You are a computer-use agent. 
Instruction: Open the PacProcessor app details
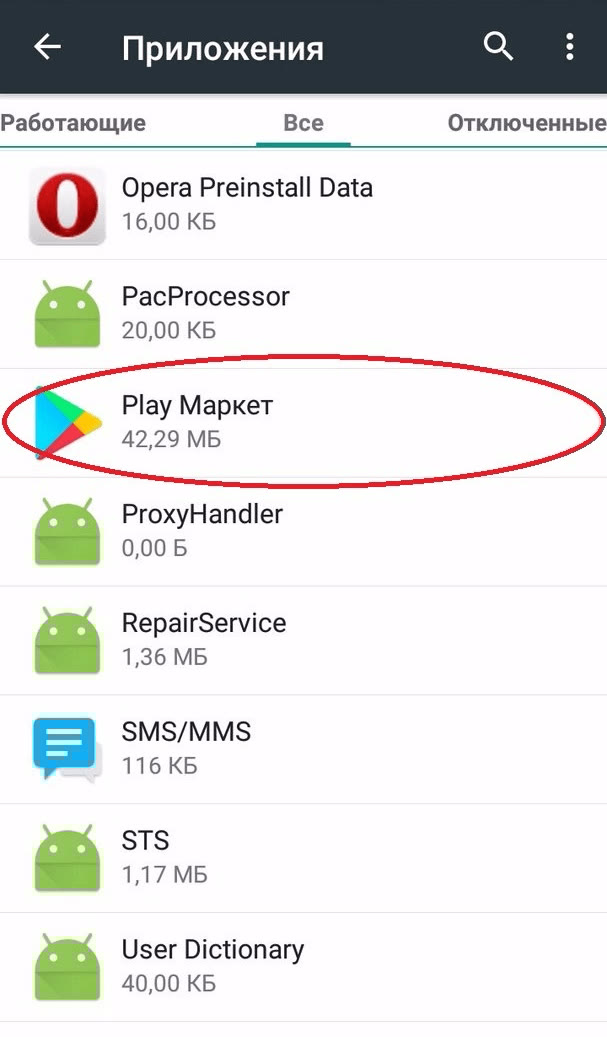[303, 313]
